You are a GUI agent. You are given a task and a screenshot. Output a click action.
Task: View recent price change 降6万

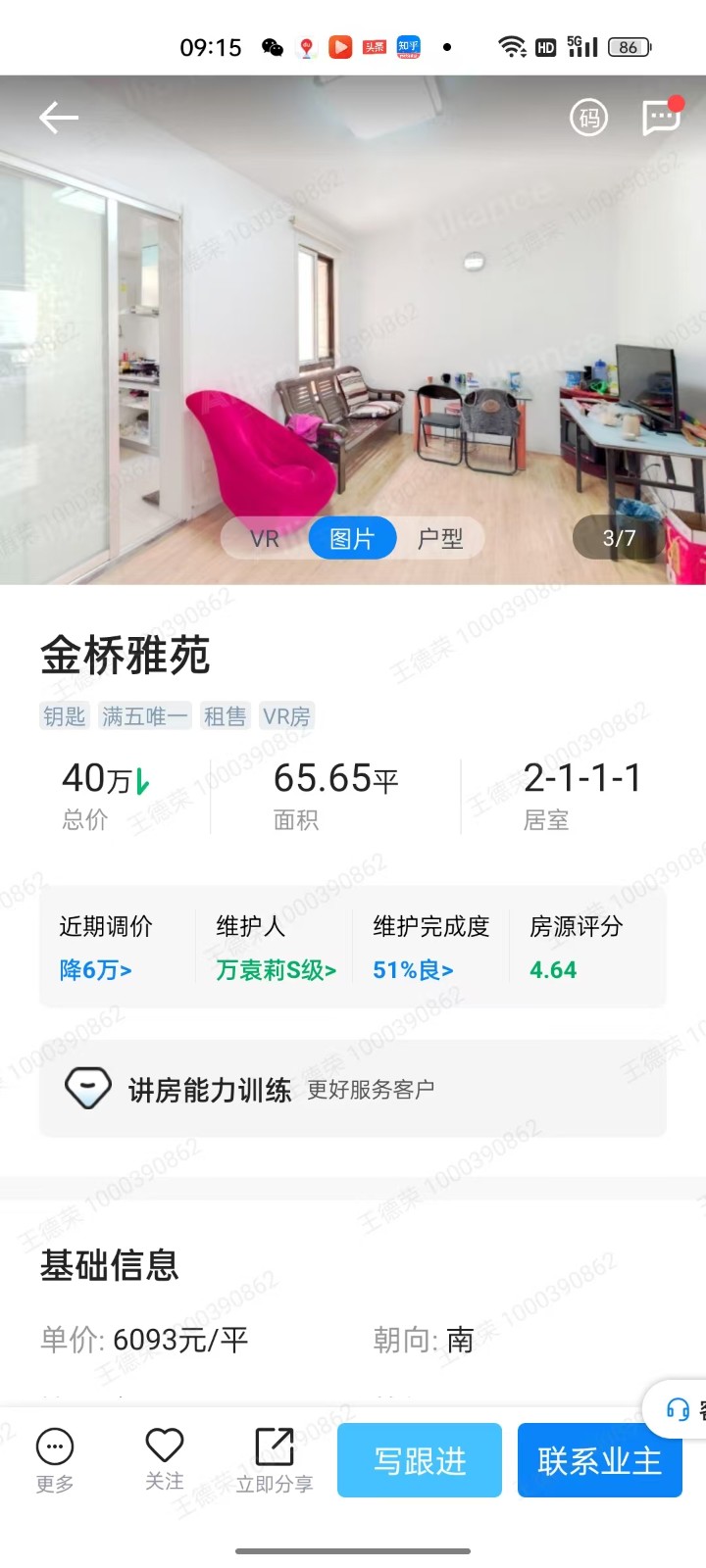(x=95, y=970)
